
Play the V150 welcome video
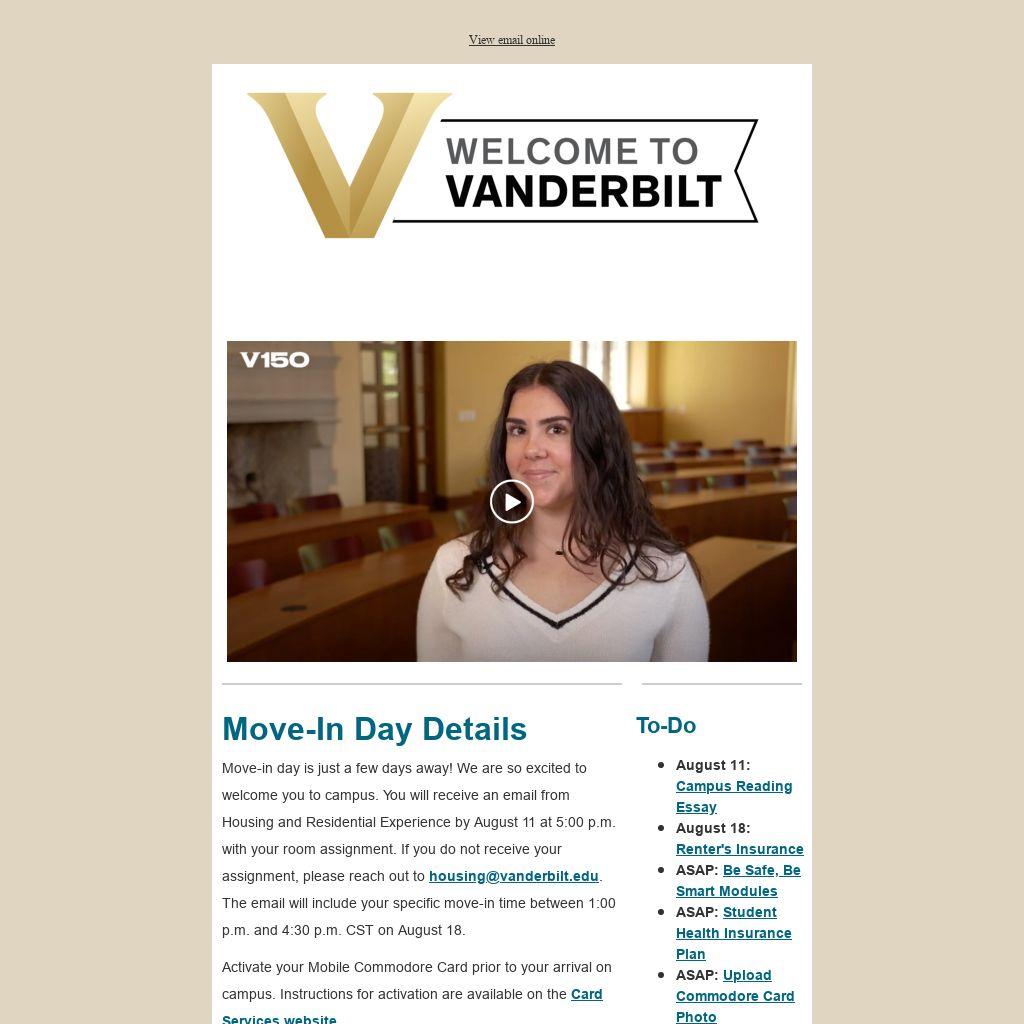click(x=511, y=501)
